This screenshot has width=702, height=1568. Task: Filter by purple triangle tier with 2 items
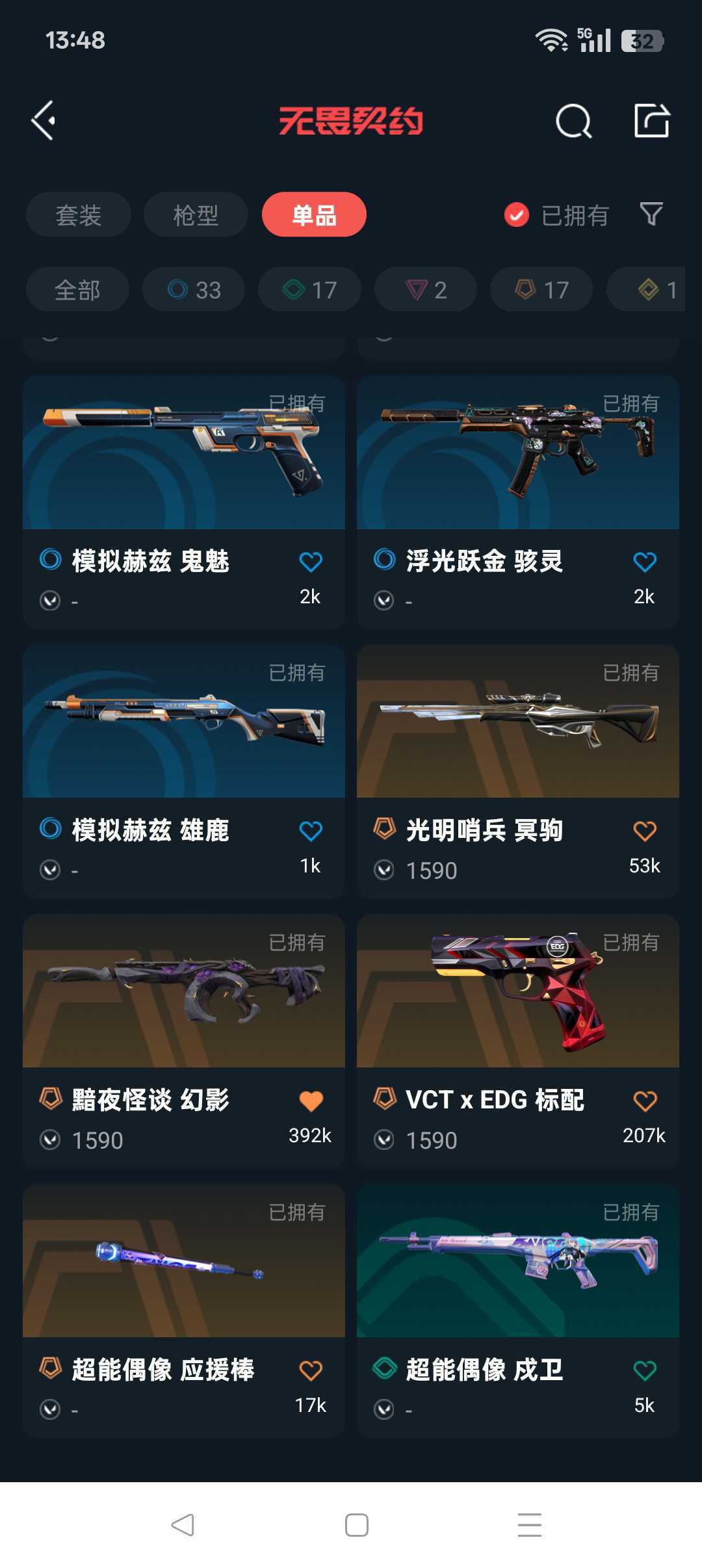tap(426, 289)
